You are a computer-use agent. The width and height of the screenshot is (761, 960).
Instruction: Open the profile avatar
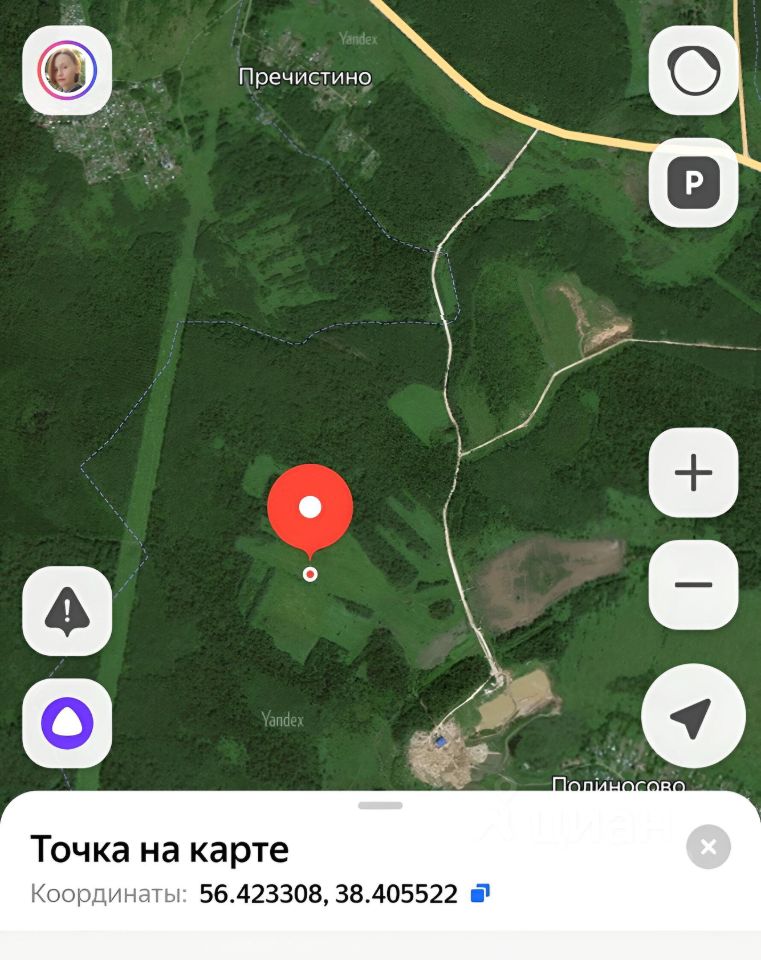[66, 70]
